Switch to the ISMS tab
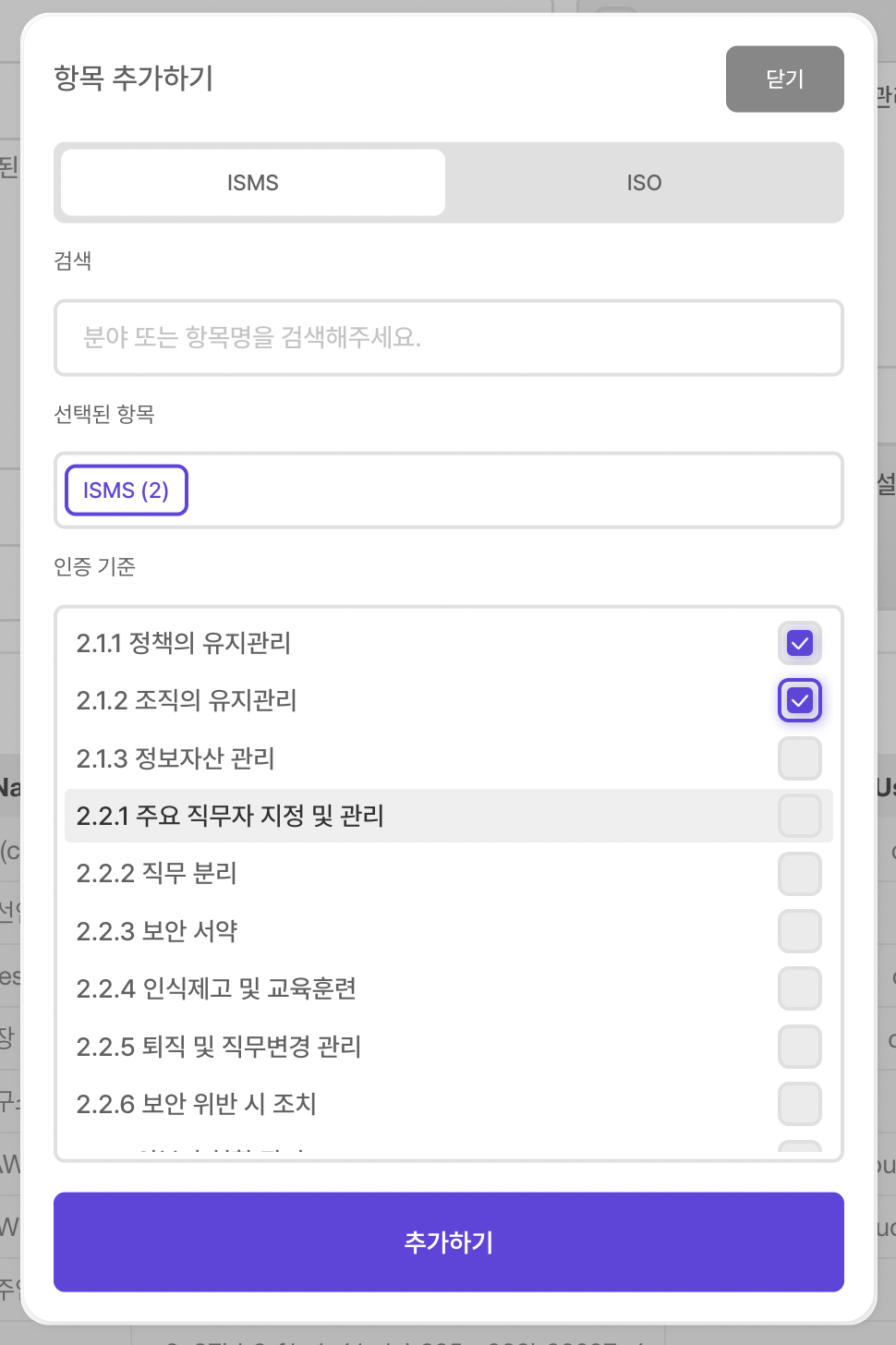The width and height of the screenshot is (896, 1345). pyautogui.click(x=251, y=182)
